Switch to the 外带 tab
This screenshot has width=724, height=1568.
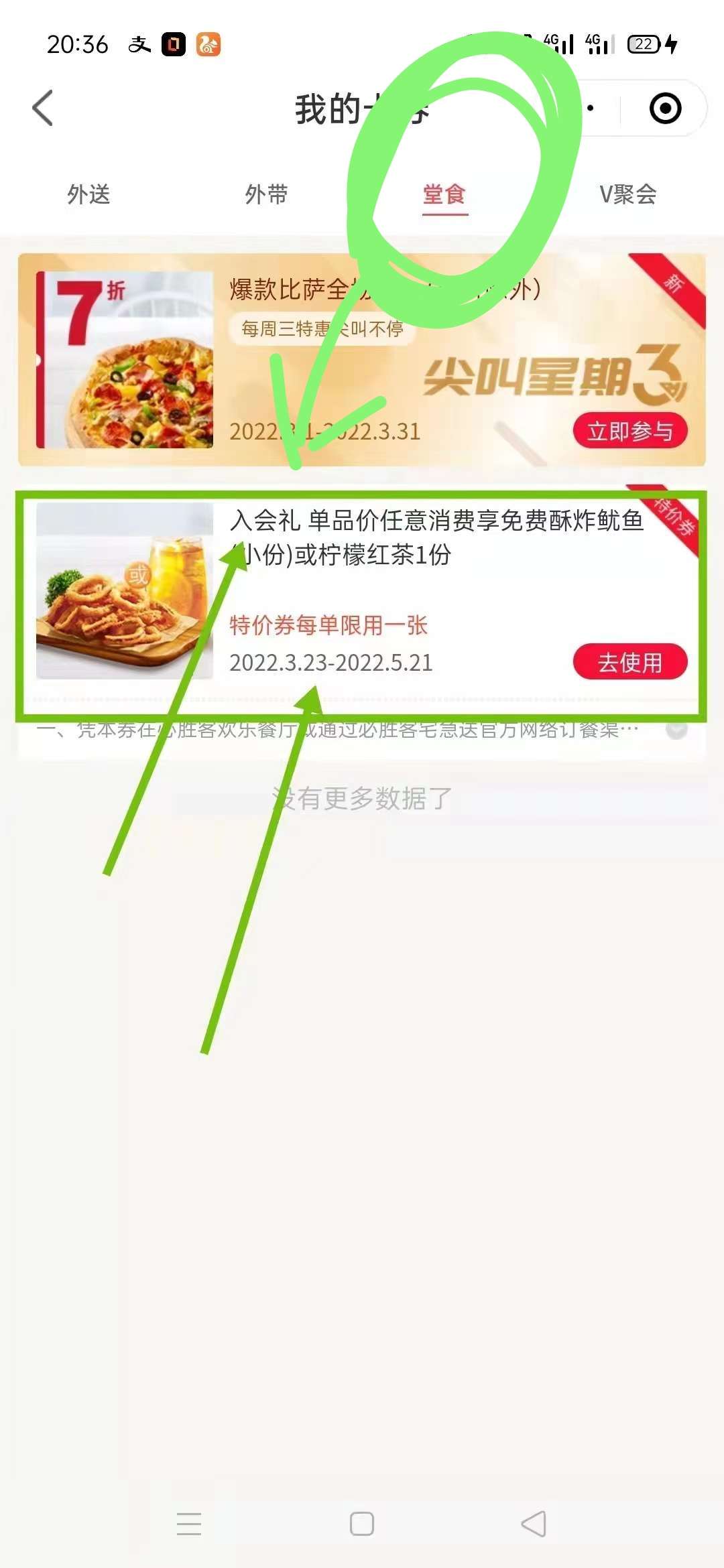pos(266,194)
